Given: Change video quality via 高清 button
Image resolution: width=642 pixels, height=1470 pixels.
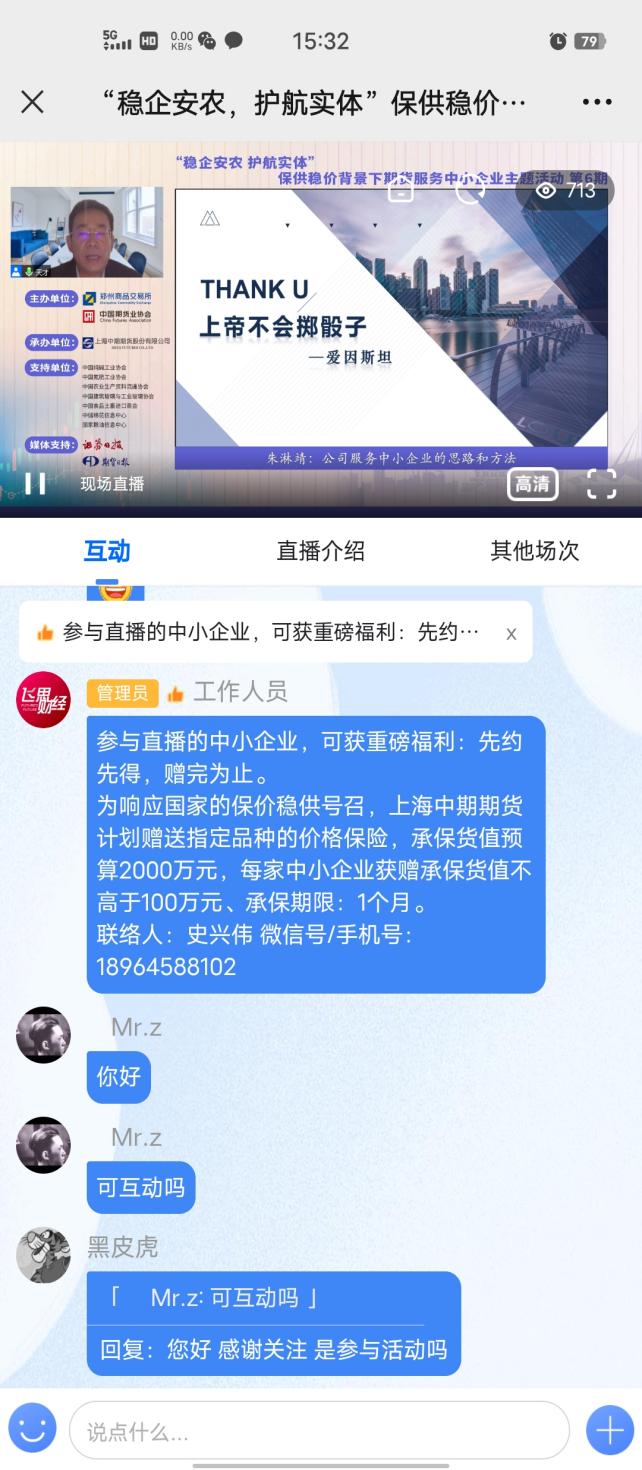Looking at the screenshot, I should (532, 484).
